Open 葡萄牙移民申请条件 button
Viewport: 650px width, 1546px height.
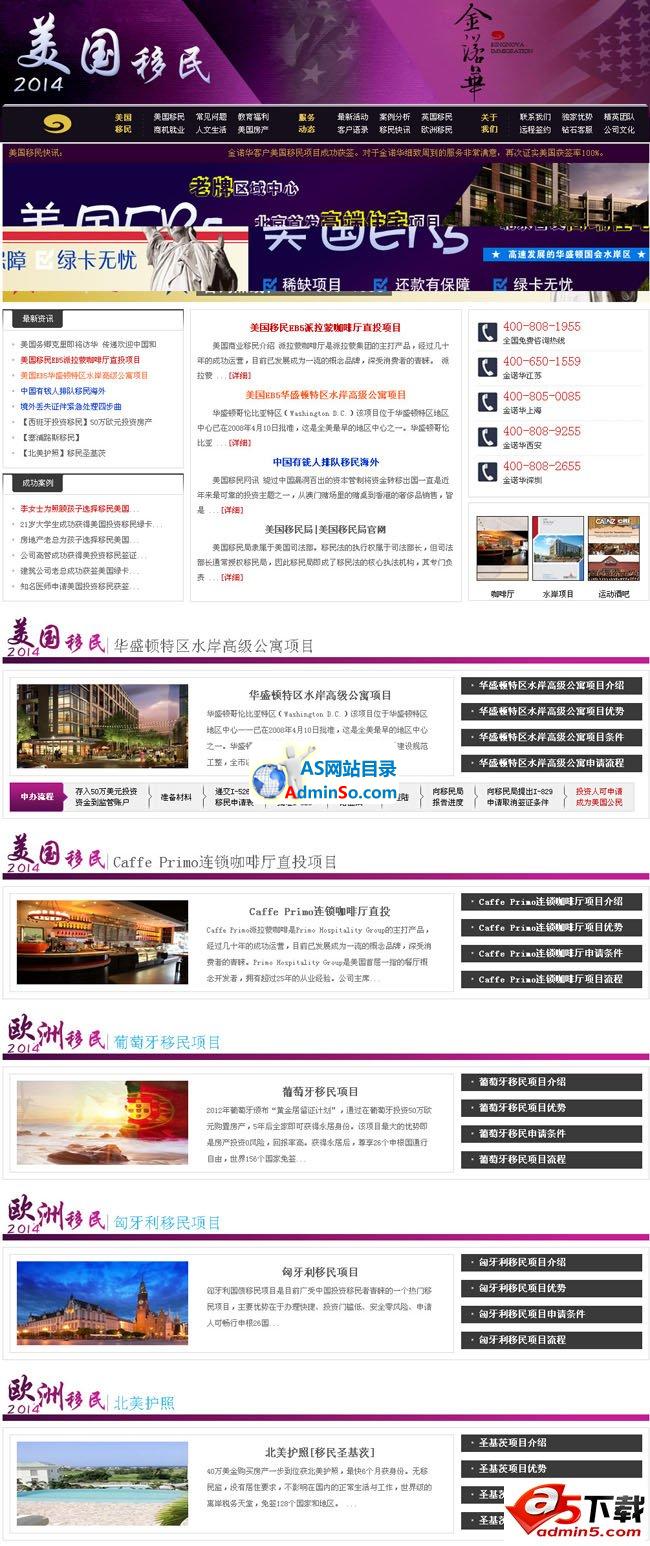click(551, 1134)
